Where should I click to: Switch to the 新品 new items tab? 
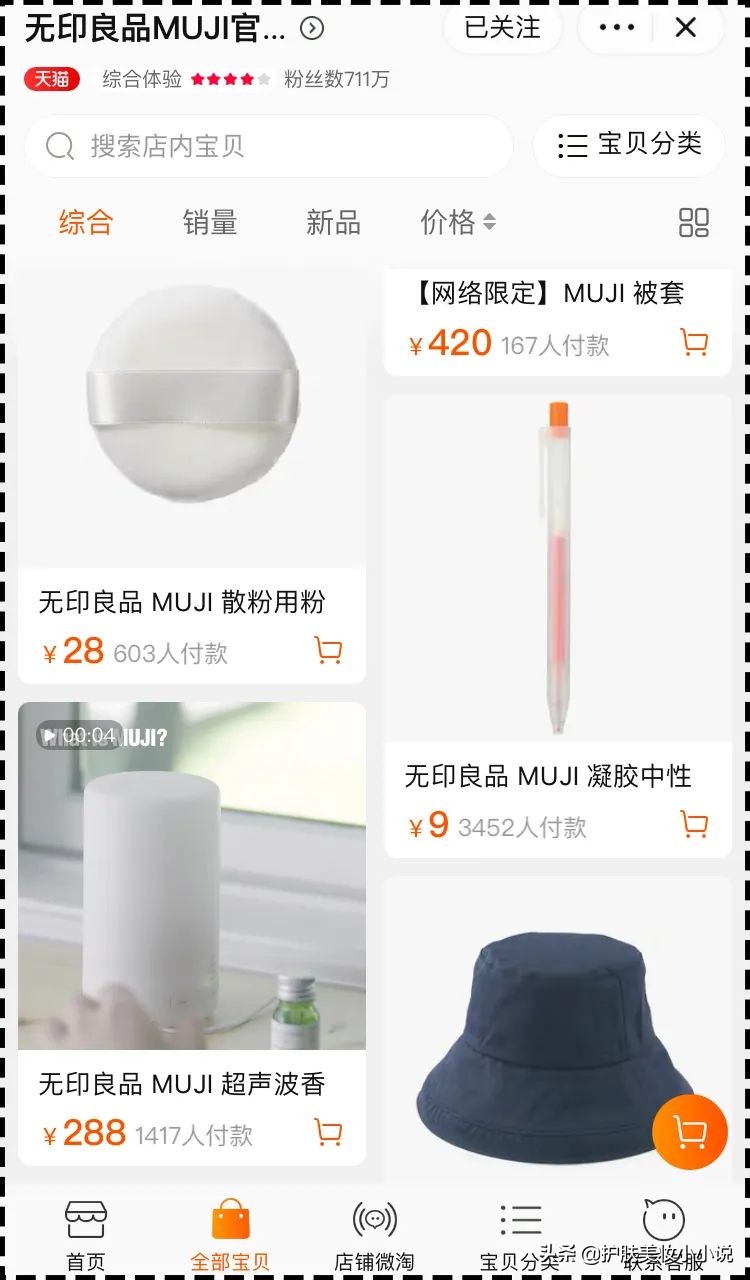[x=331, y=224]
